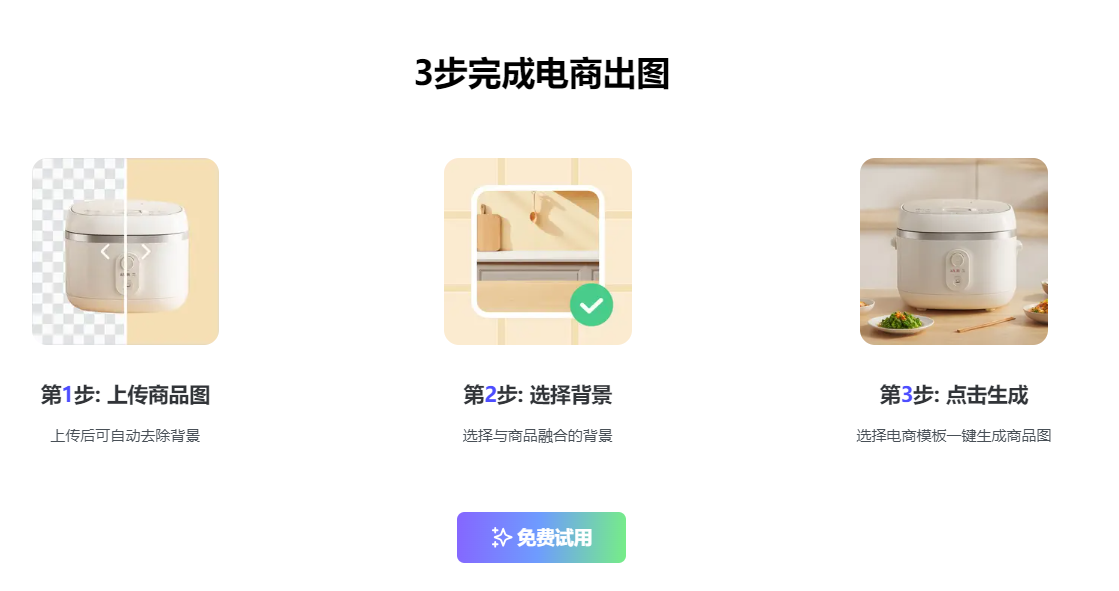Viewport: 1119px width, 591px height.
Task: Tap the 免费试用 button
Action: (541, 538)
